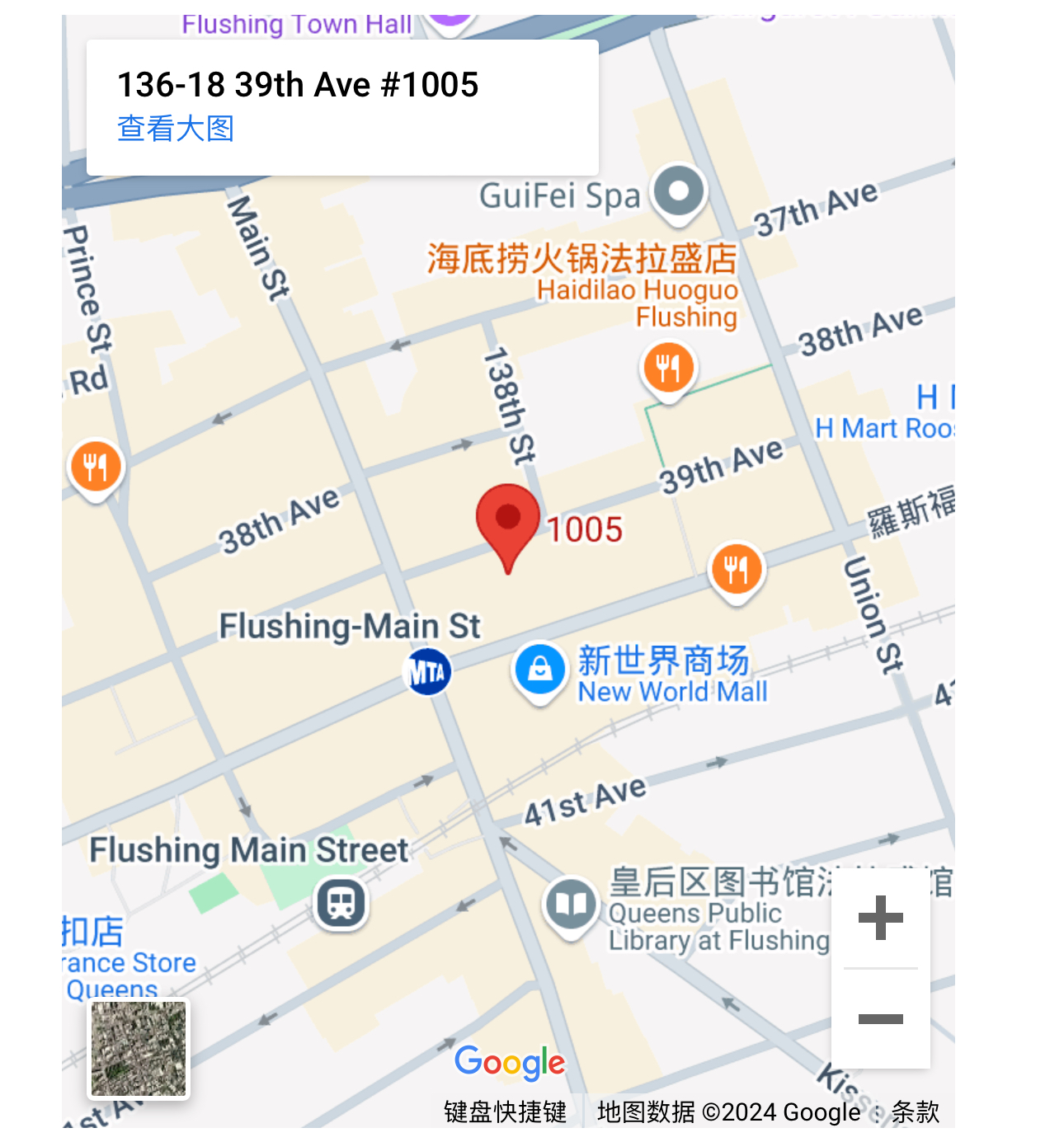This screenshot has width=1064, height=1142.
Task: Zoom in on the map
Action: coord(880,918)
